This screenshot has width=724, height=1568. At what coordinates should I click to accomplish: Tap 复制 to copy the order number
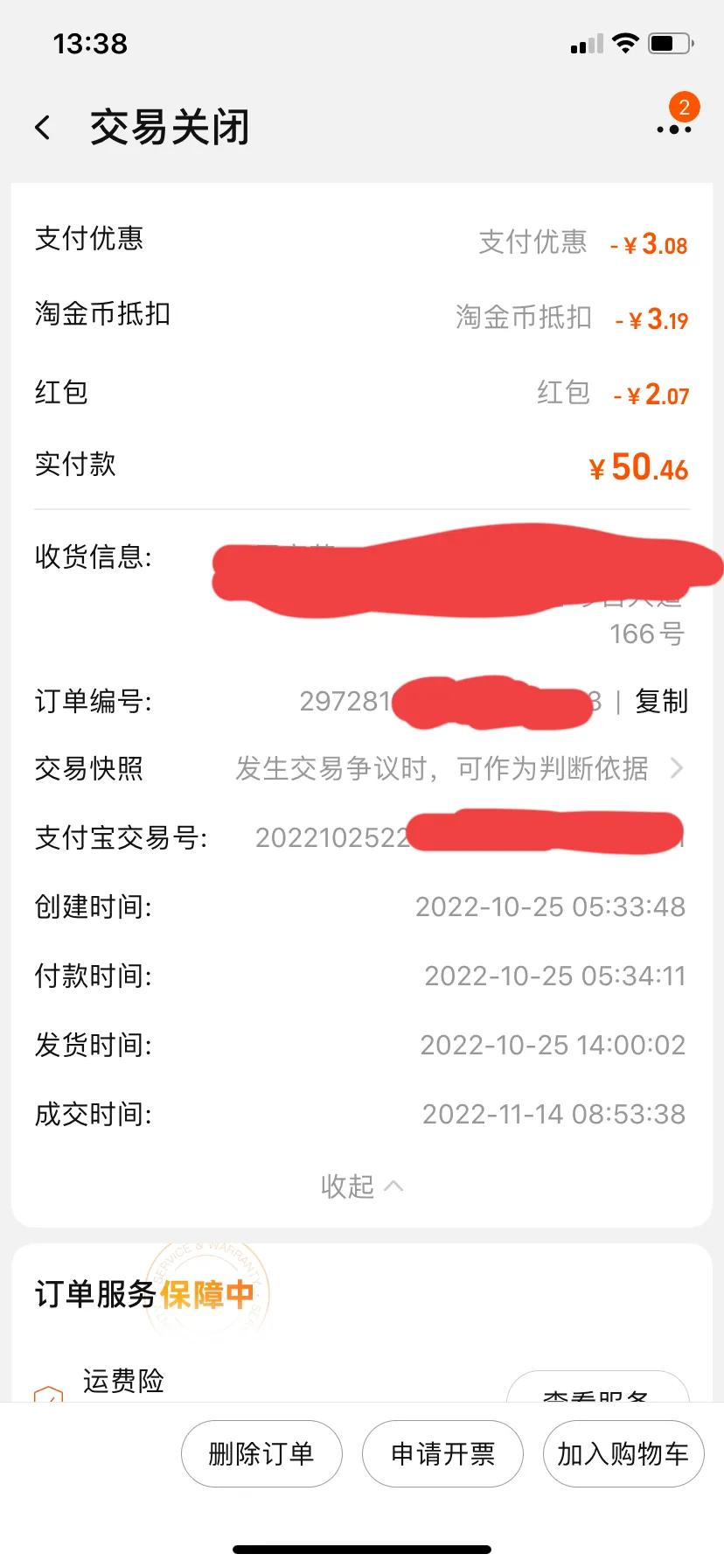pyautogui.click(x=662, y=701)
